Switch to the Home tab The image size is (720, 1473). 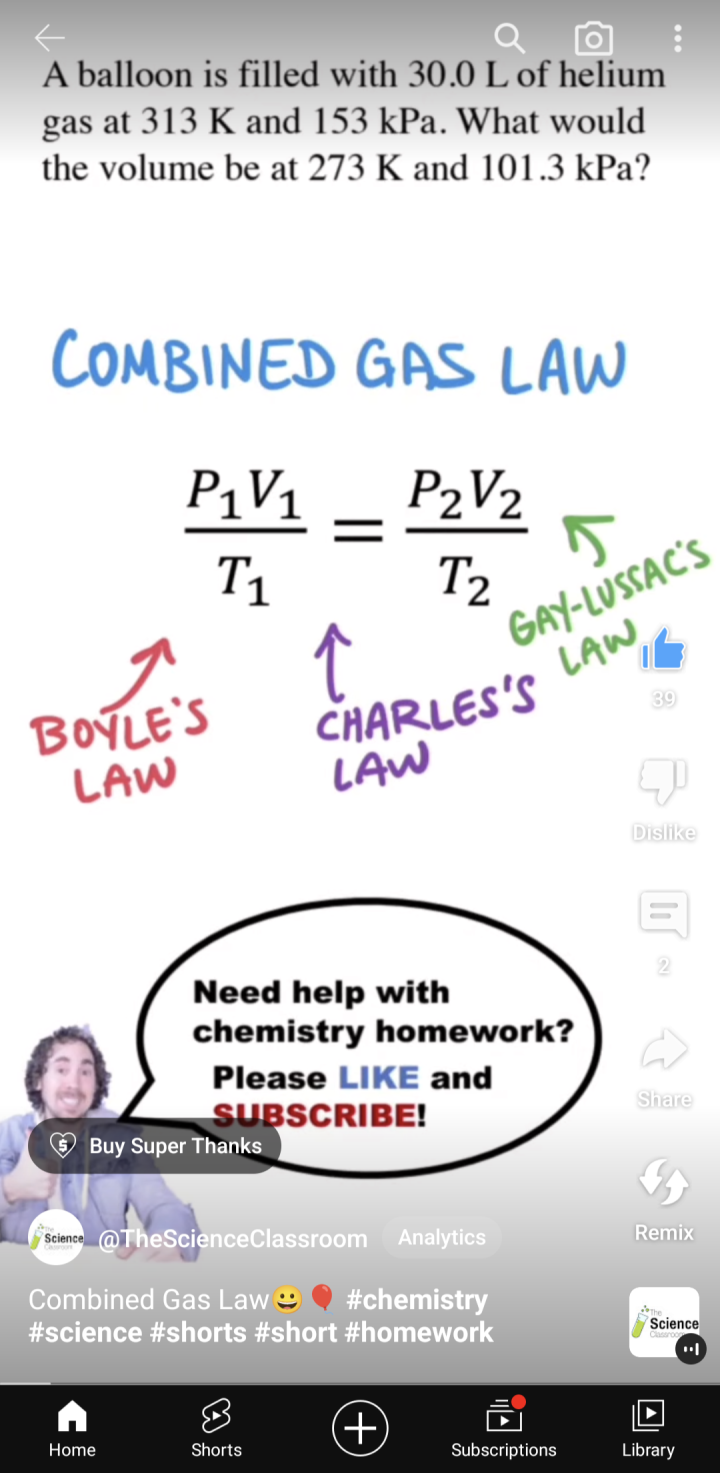(x=72, y=1427)
